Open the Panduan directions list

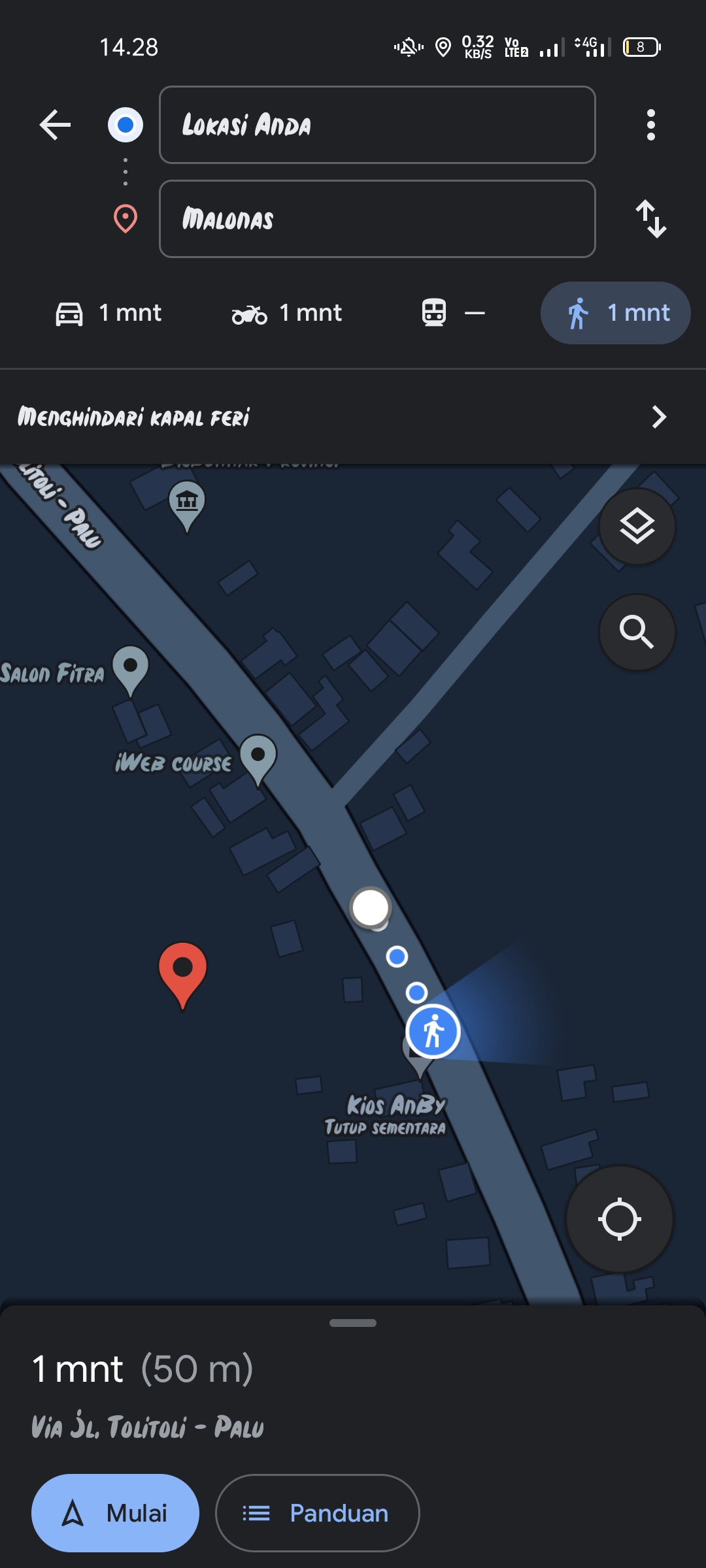317,1513
